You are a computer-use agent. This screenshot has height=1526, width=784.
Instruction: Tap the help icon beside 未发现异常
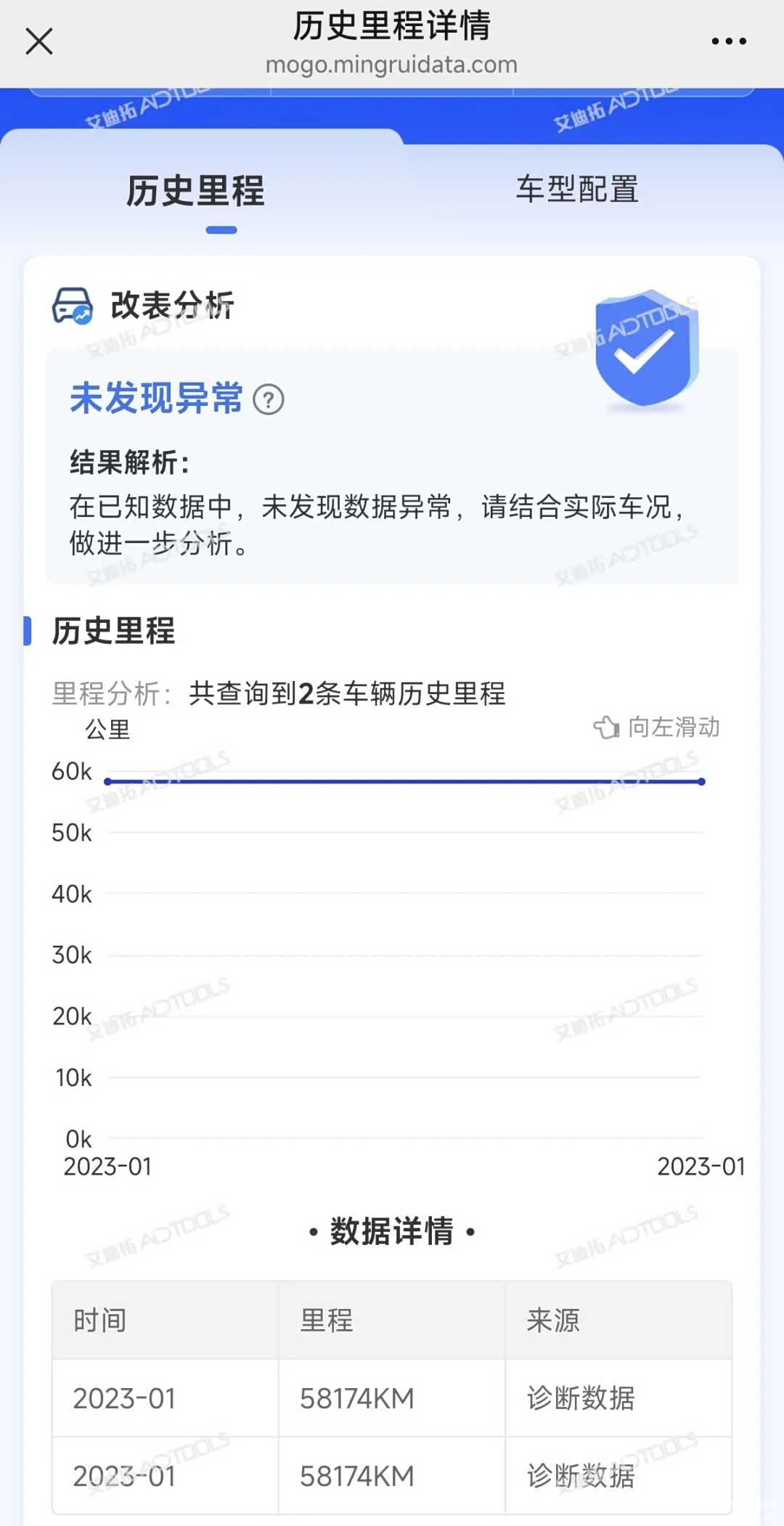coord(269,400)
